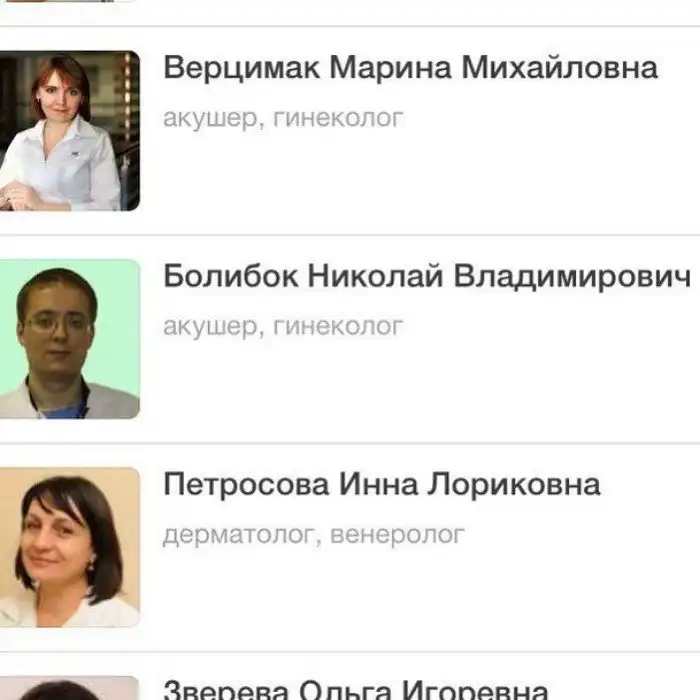View Петросова Инна Лориковна's profile
700x700 pixels.
(x=381, y=485)
